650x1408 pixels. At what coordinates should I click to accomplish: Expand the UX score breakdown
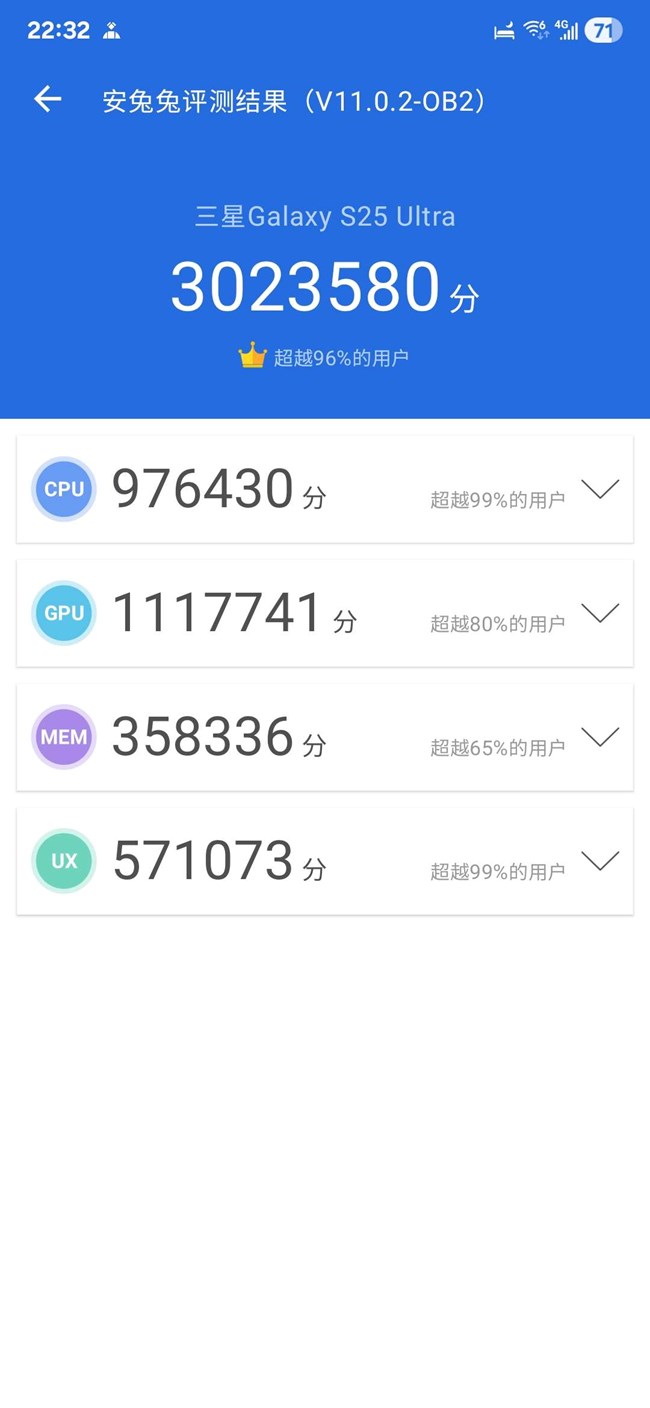click(x=600, y=861)
